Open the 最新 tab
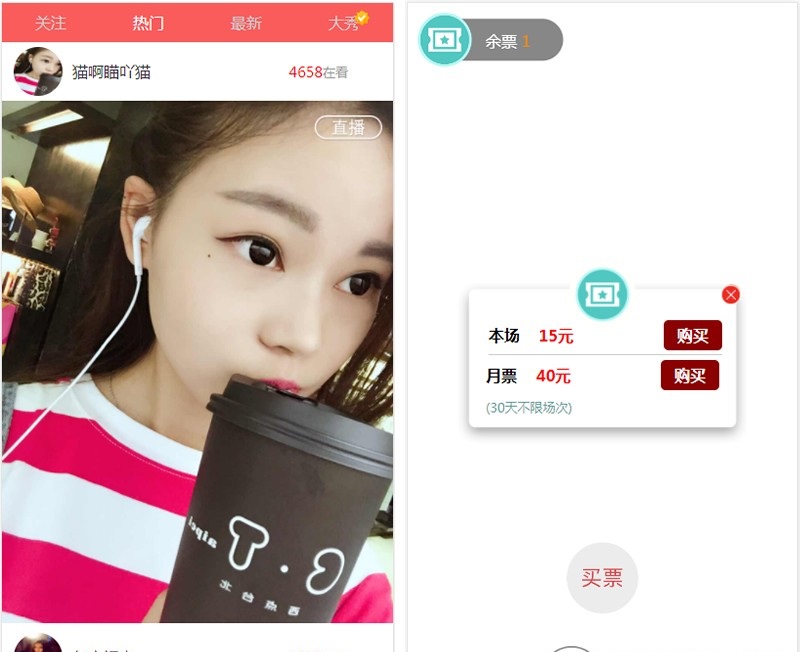 246,23
